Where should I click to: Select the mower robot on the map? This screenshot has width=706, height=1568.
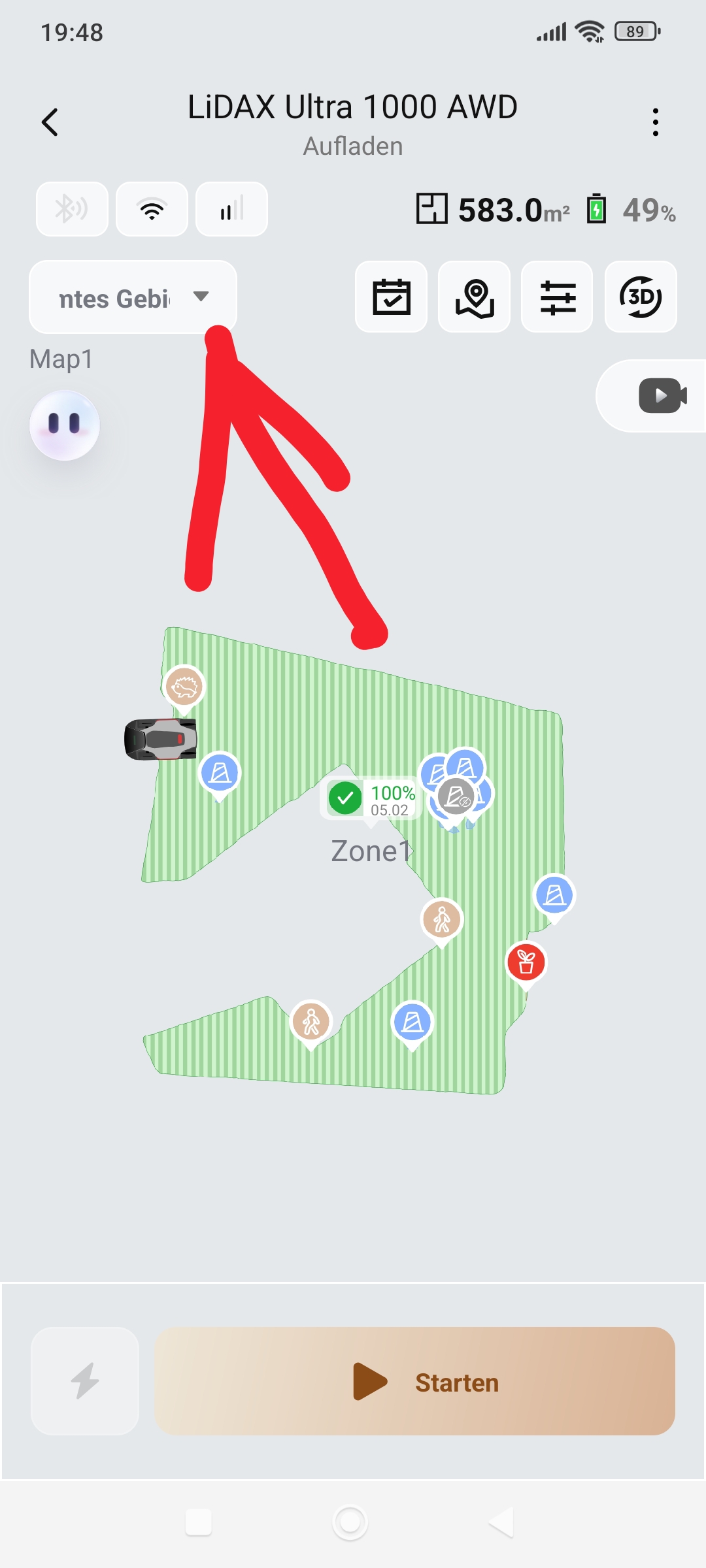pos(161,739)
